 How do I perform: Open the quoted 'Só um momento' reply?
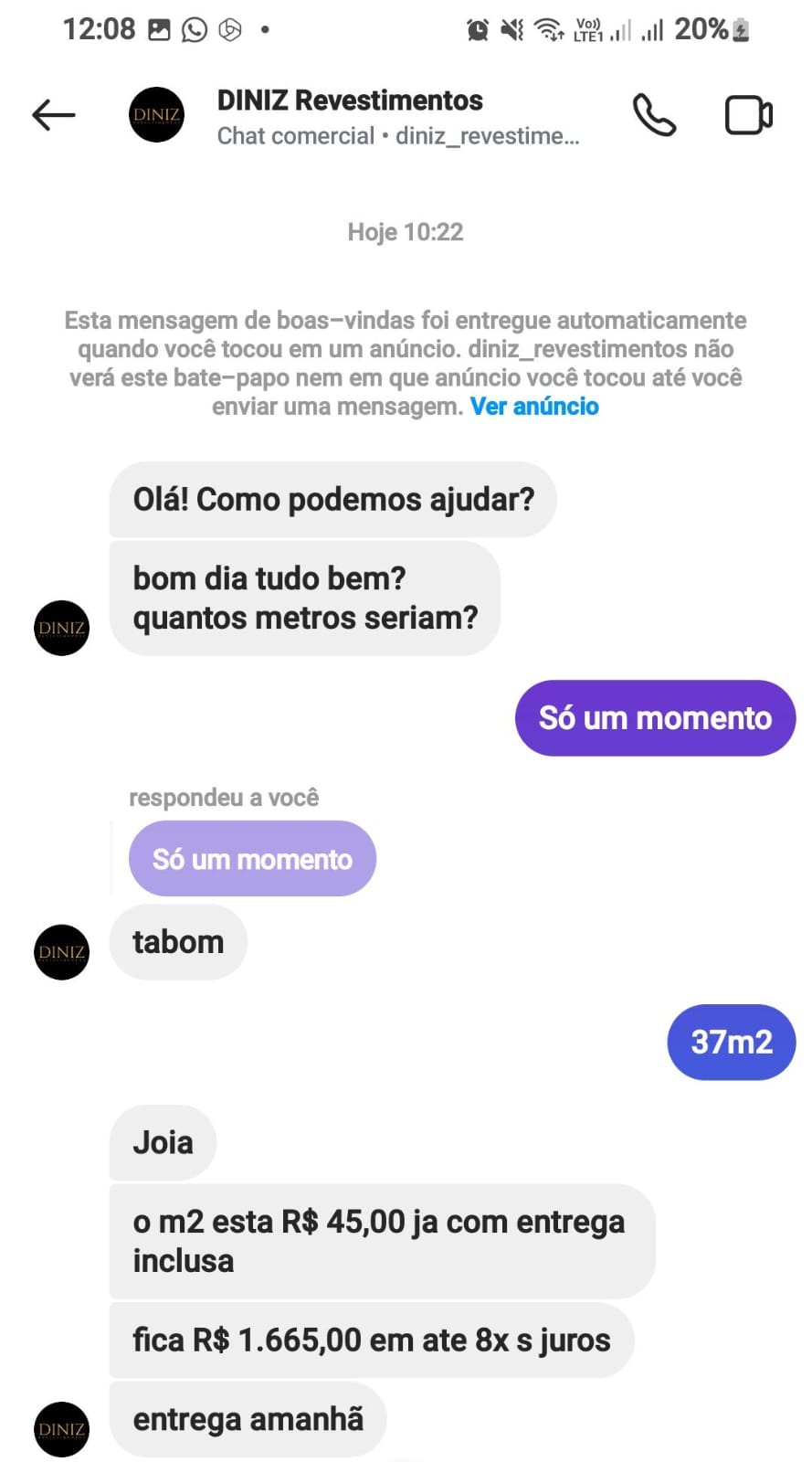click(x=251, y=858)
